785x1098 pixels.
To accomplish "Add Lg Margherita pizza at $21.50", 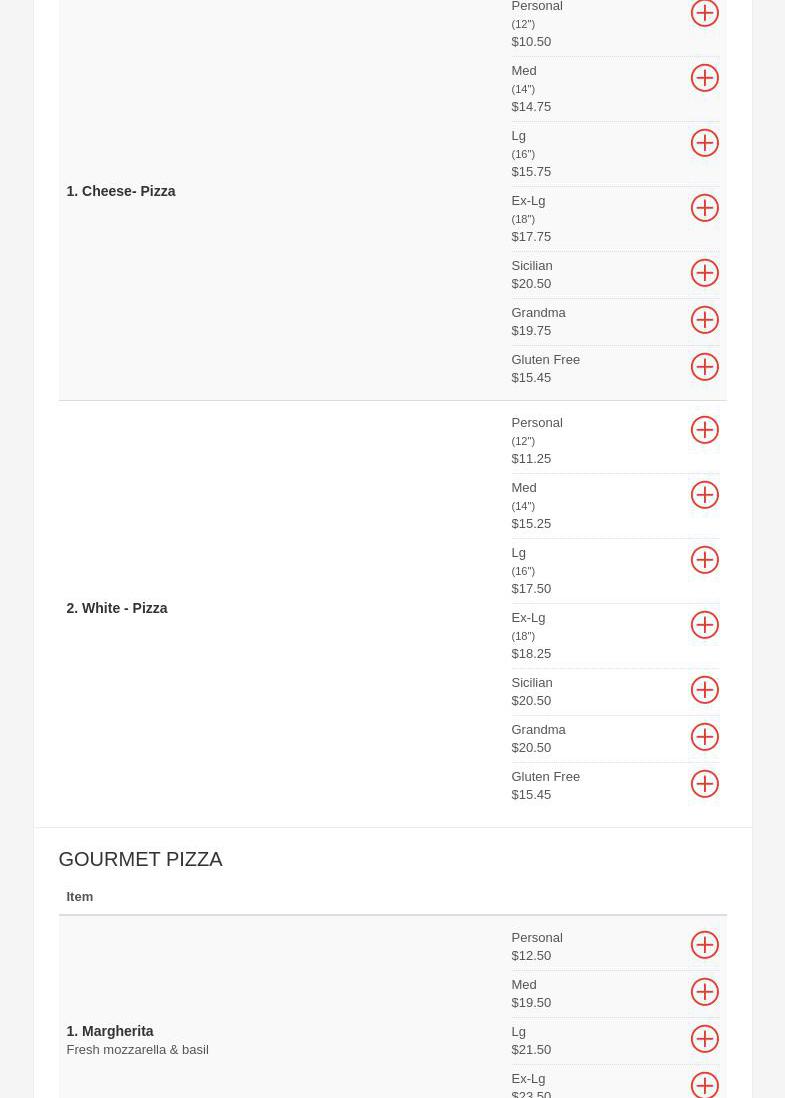I will click(x=704, y=1039).
